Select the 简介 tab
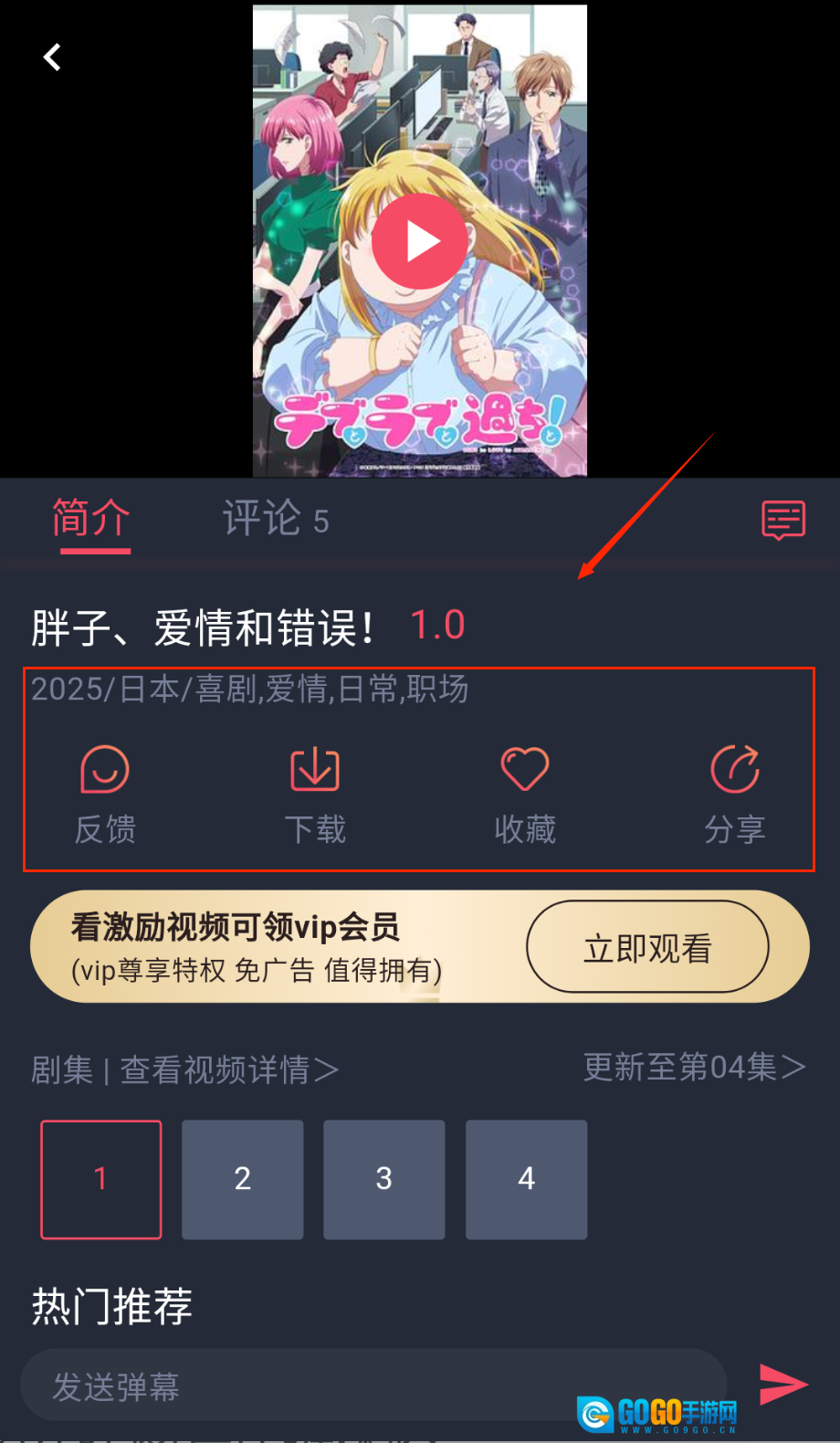Viewport: 840px width, 1443px height. coord(91,520)
